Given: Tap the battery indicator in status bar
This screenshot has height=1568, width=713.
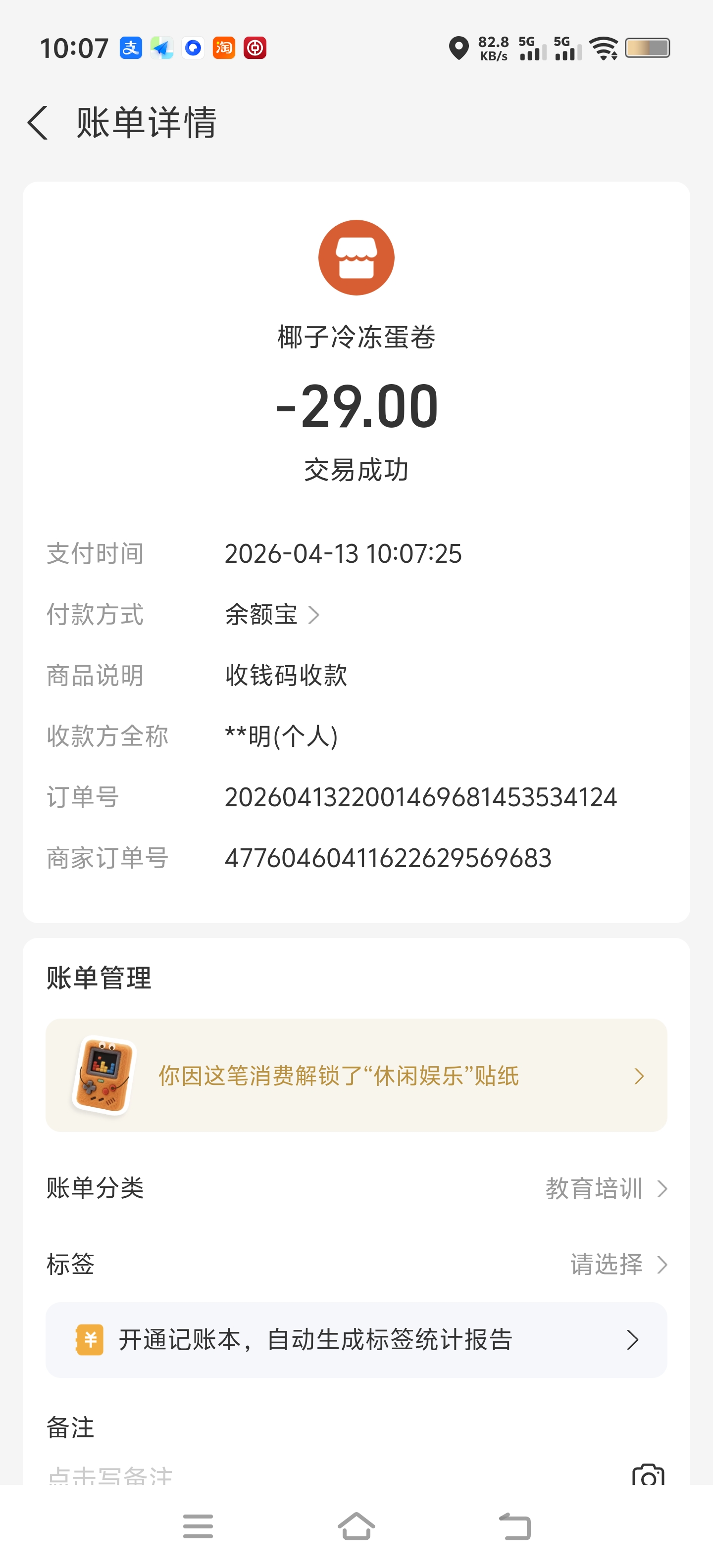Looking at the screenshot, I should 647,48.
